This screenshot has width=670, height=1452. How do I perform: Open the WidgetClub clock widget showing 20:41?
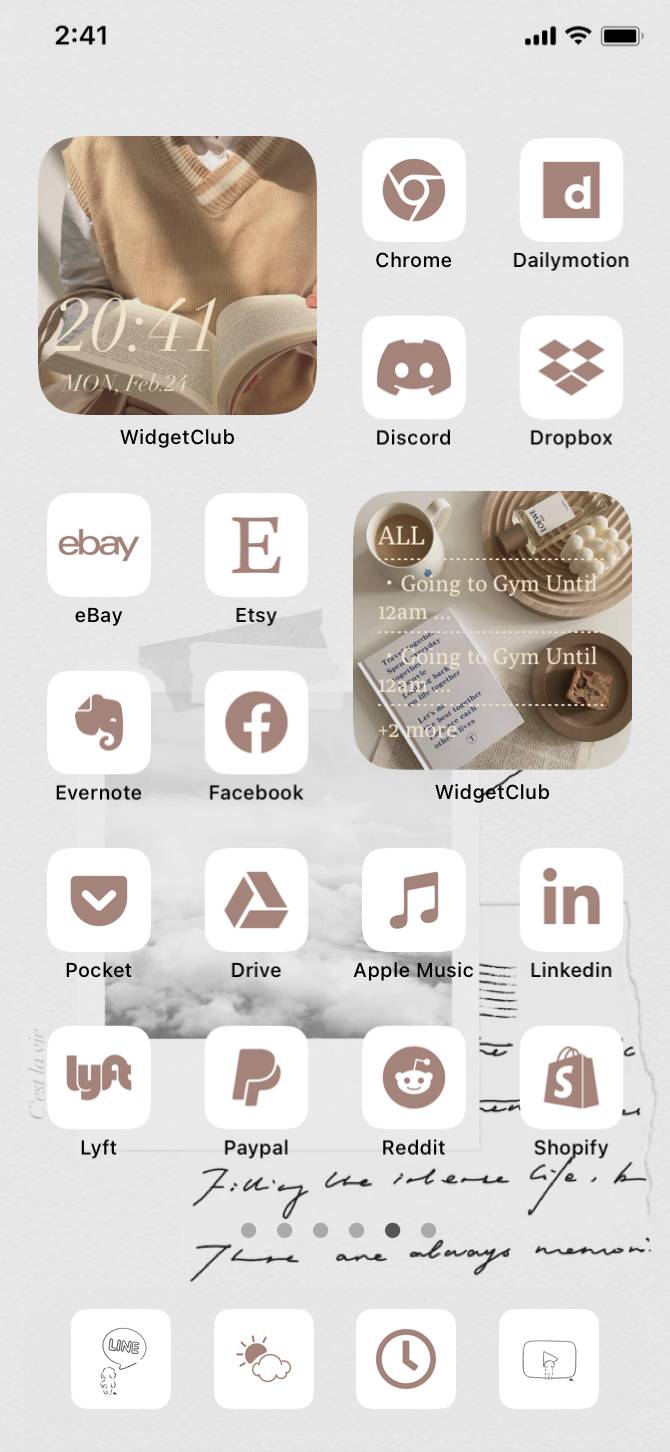[177, 276]
